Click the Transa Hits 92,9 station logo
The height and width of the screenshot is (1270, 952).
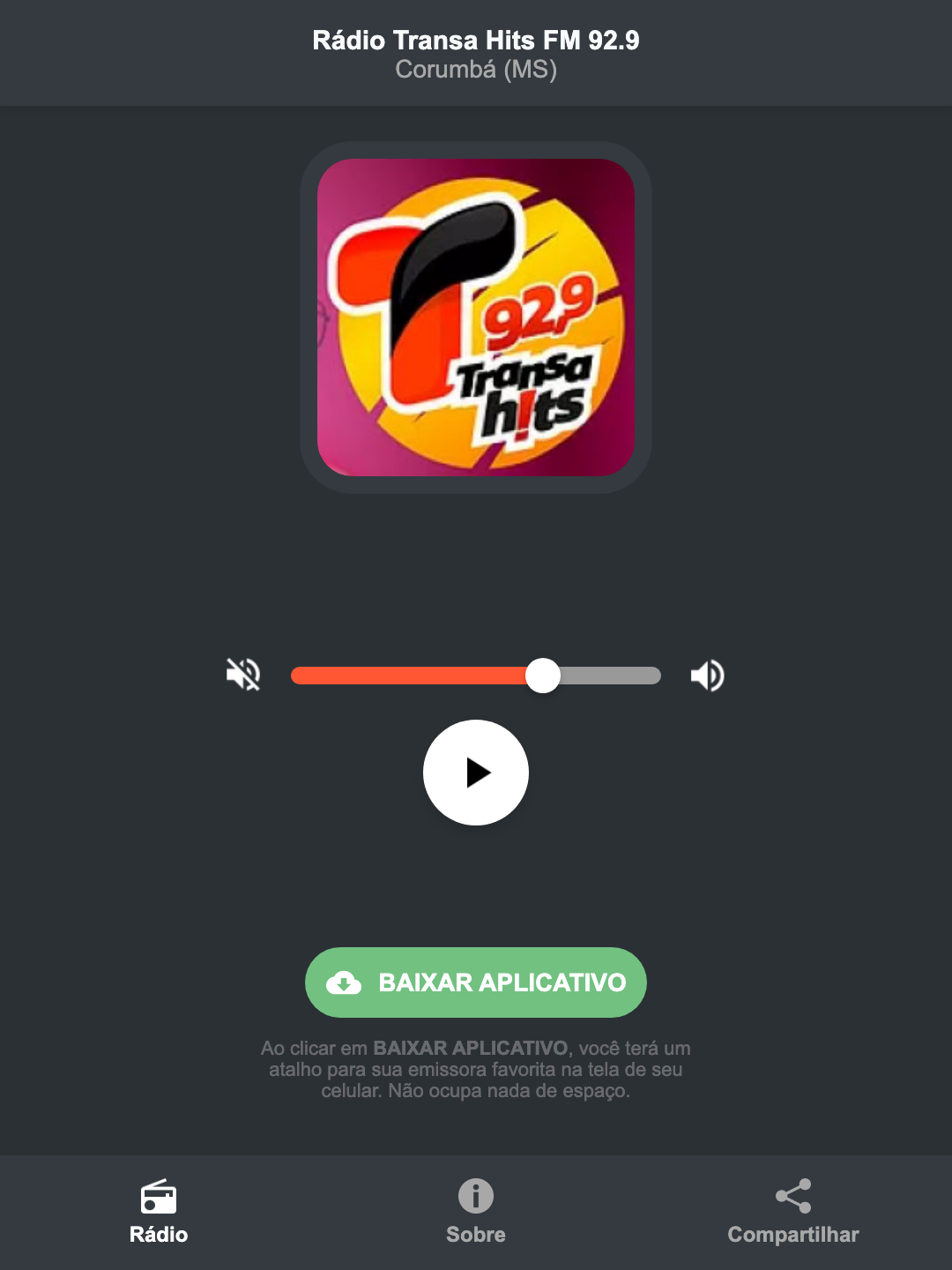(x=475, y=317)
